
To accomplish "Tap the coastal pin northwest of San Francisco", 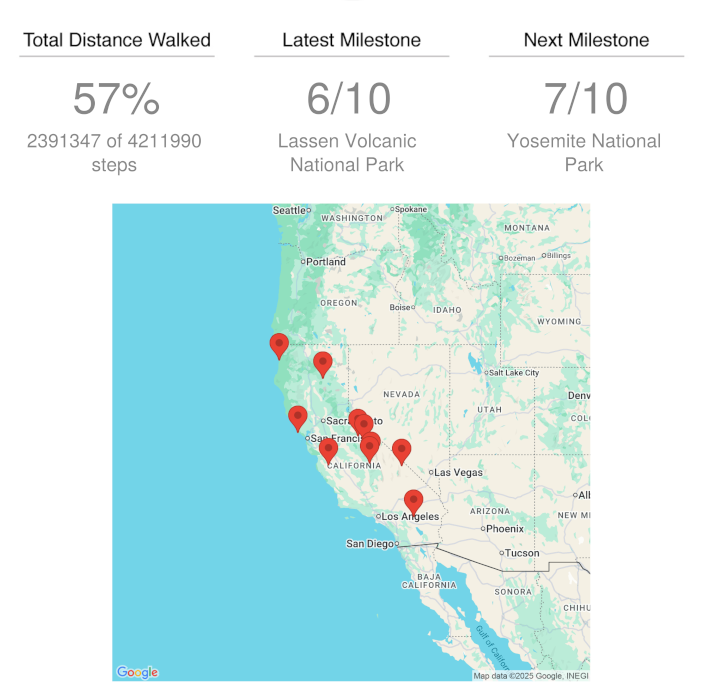I will (x=297, y=417).
